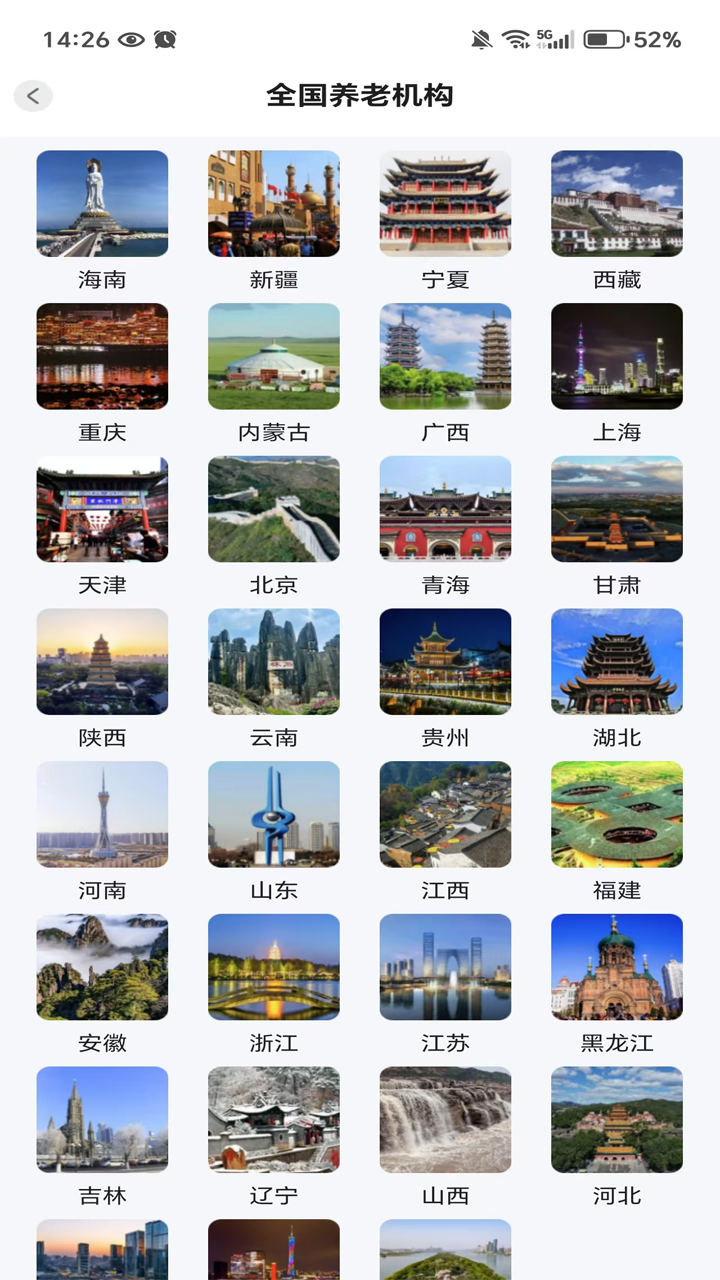This screenshot has height=1280, width=720.
Task: Open the 内蒙古 yurt thumbnail
Action: [273, 356]
